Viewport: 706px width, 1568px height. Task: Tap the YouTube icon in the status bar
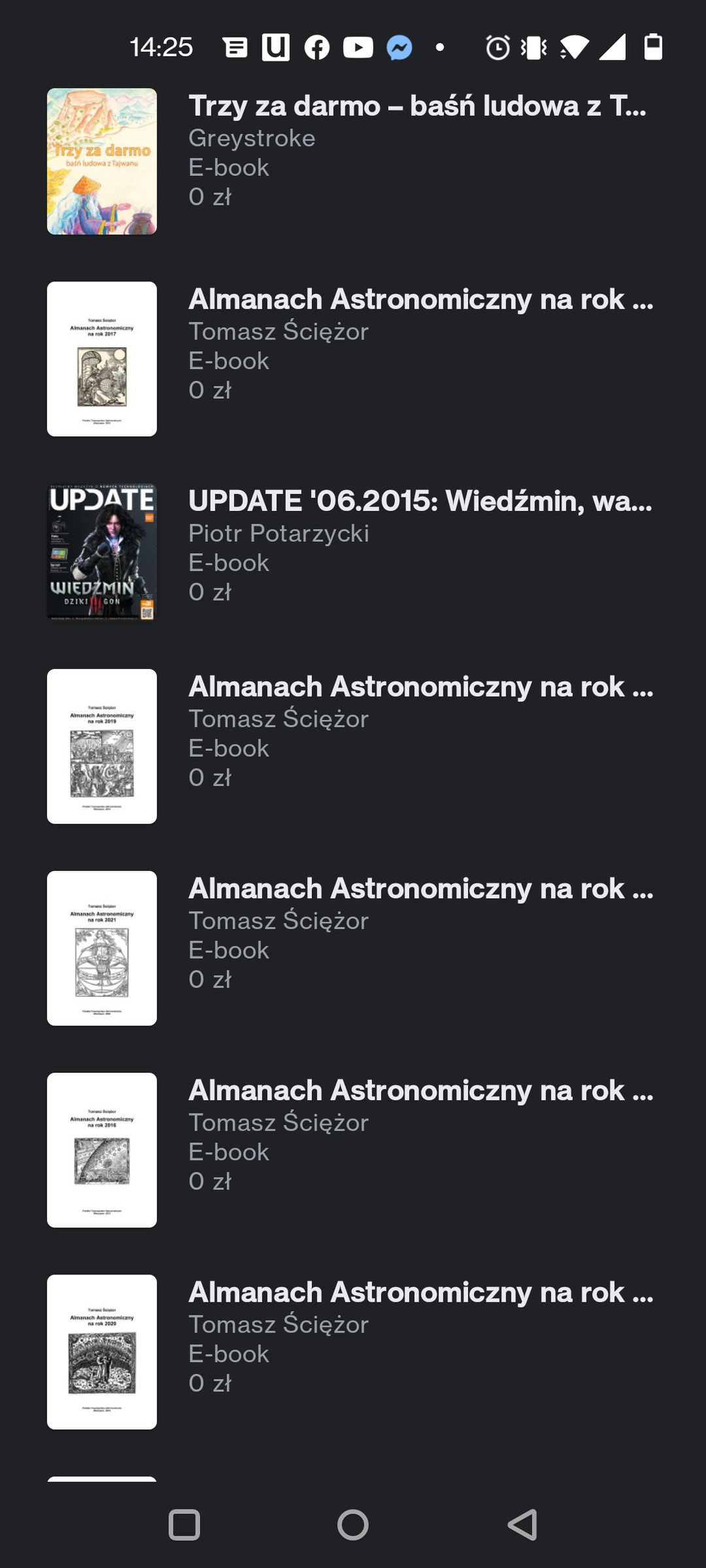[x=358, y=47]
